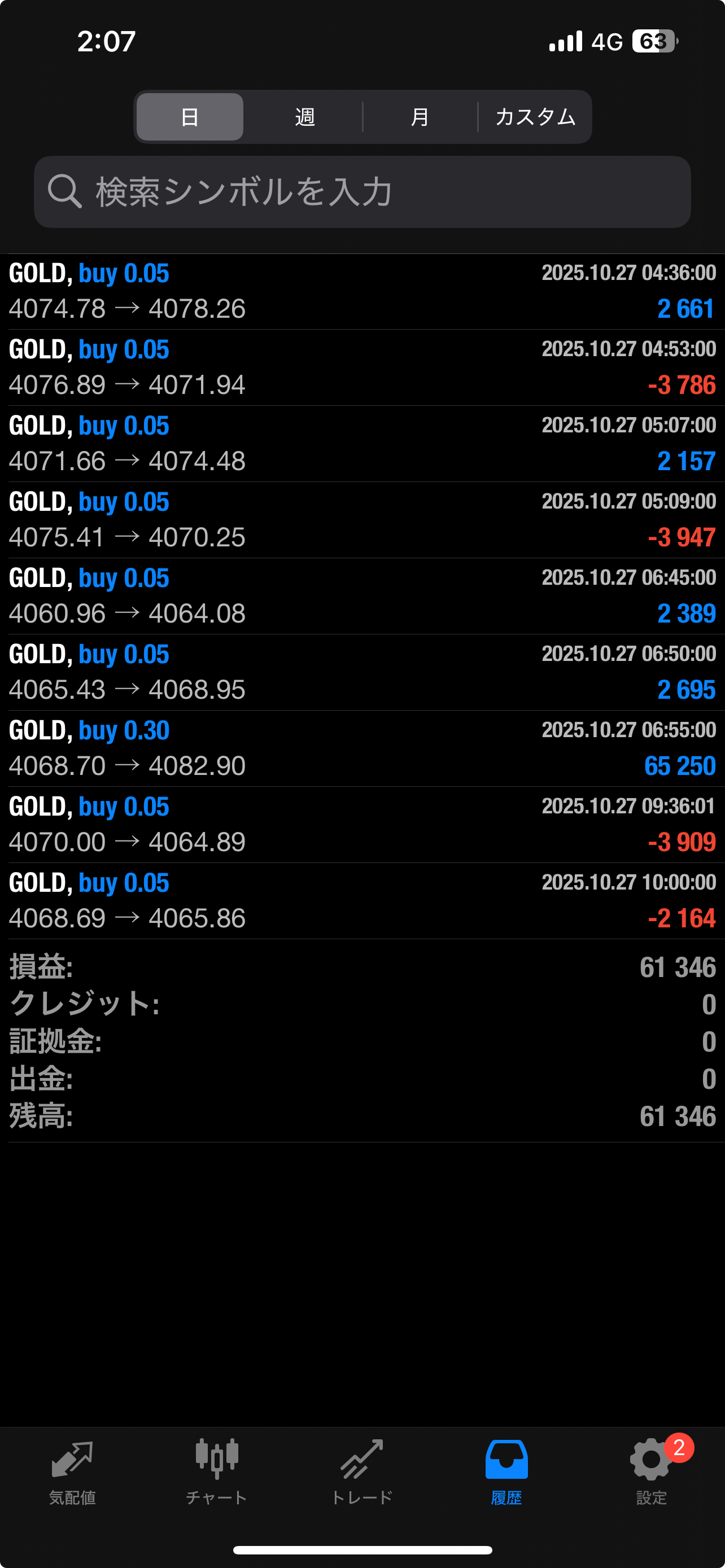Open the 設定 settings tab
The width and height of the screenshot is (725, 1568).
(x=652, y=1472)
